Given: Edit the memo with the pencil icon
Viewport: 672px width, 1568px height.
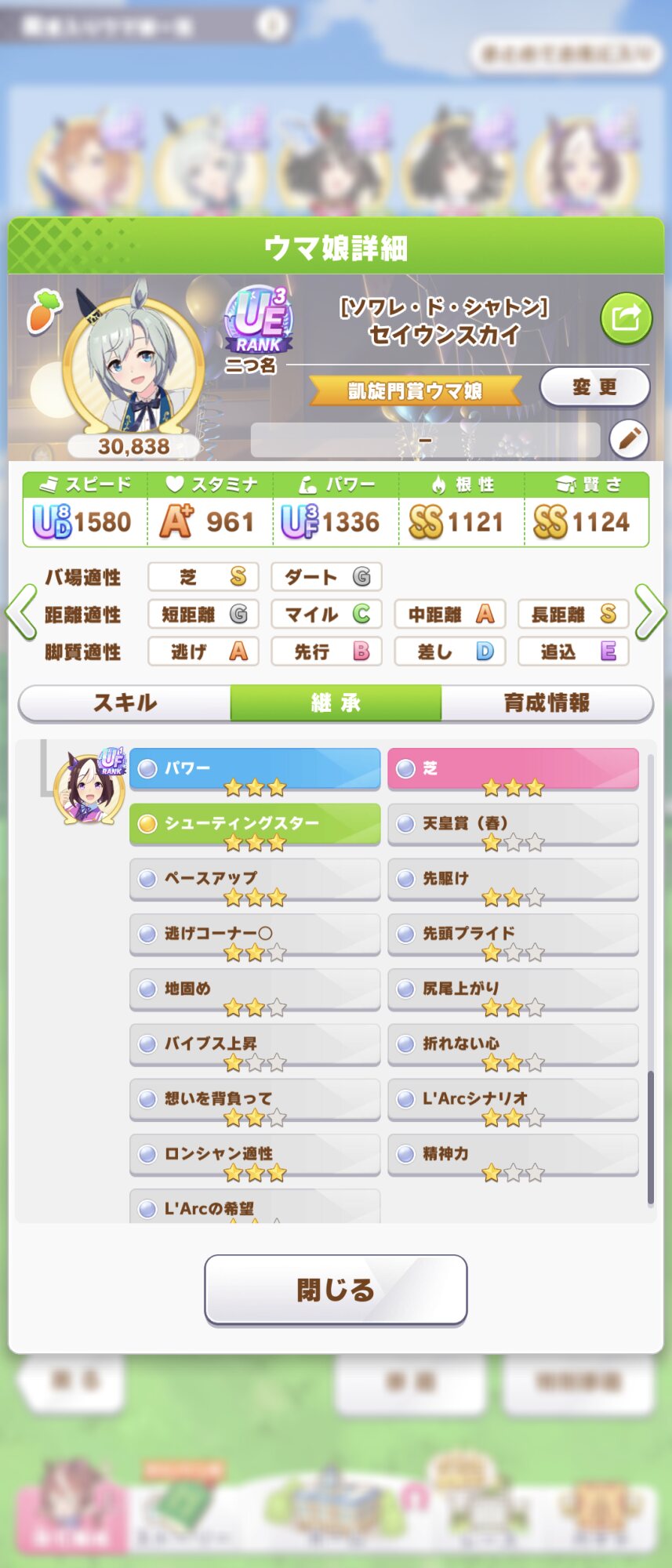Looking at the screenshot, I should (629, 439).
